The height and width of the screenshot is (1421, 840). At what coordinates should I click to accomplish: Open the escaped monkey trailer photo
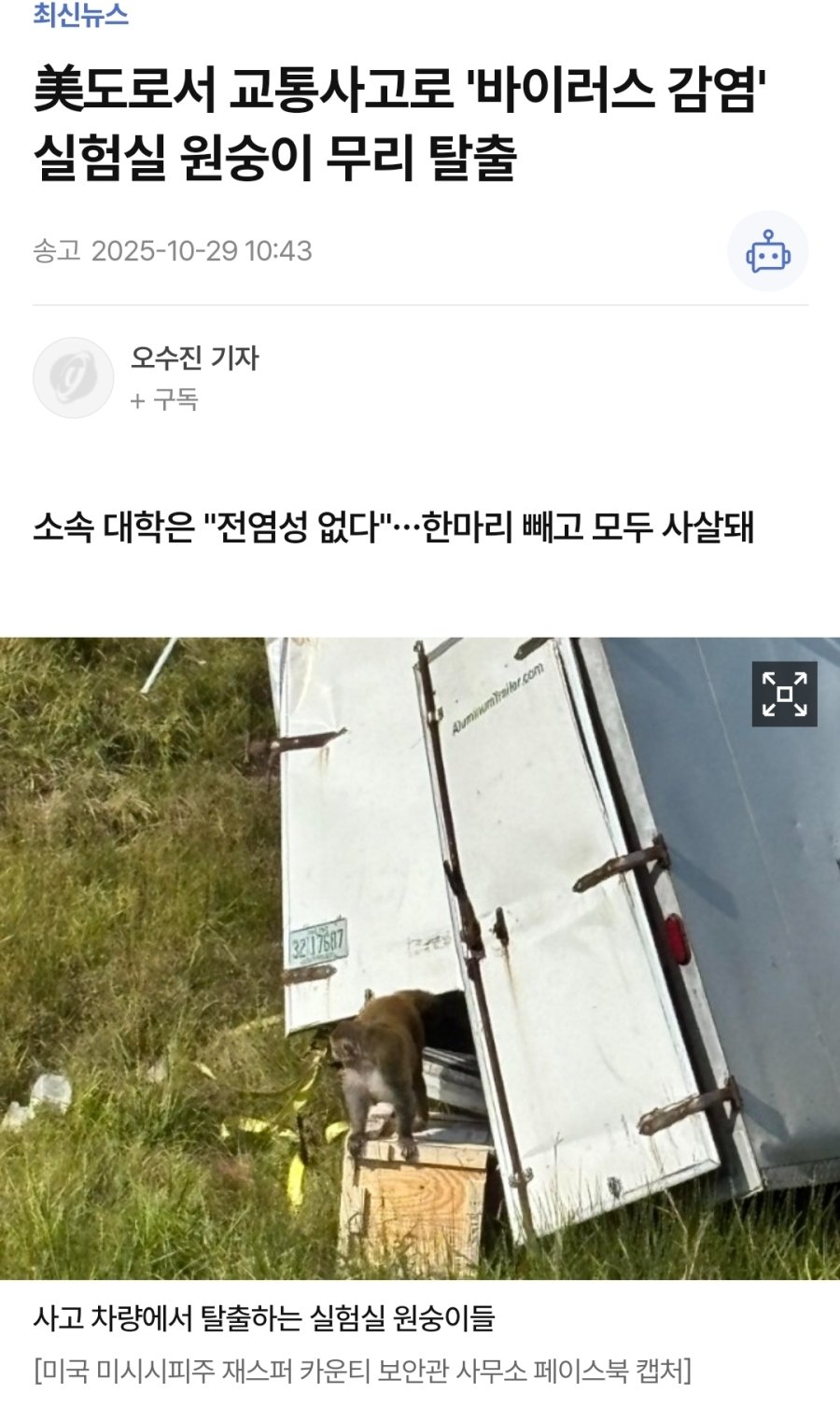coord(420,957)
